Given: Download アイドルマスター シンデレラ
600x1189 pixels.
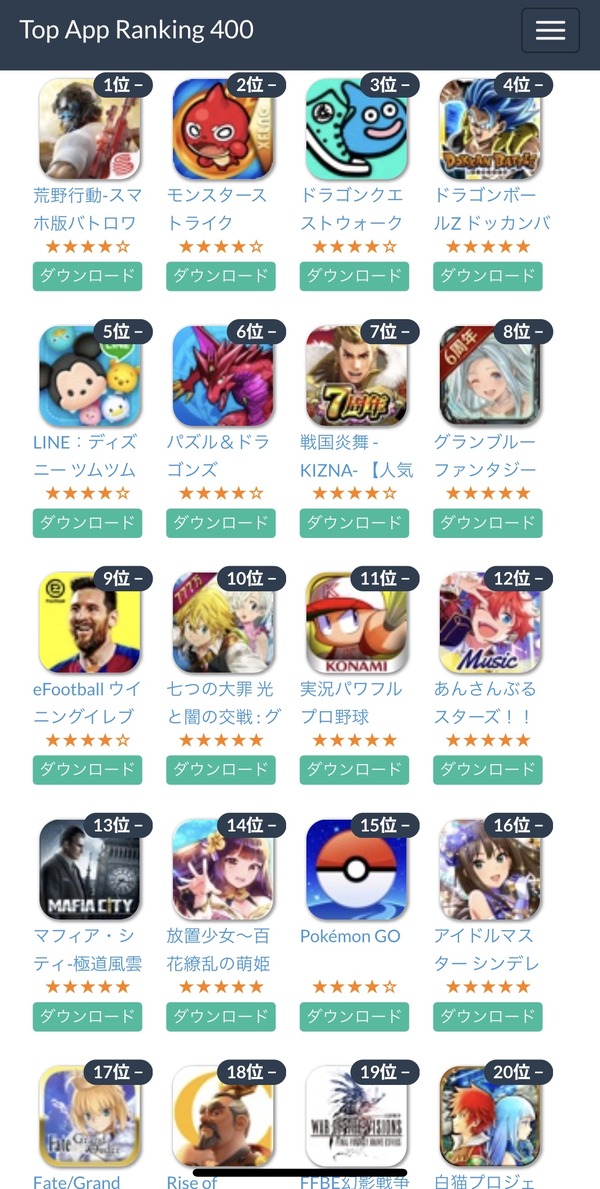Looking at the screenshot, I should [x=488, y=1016].
